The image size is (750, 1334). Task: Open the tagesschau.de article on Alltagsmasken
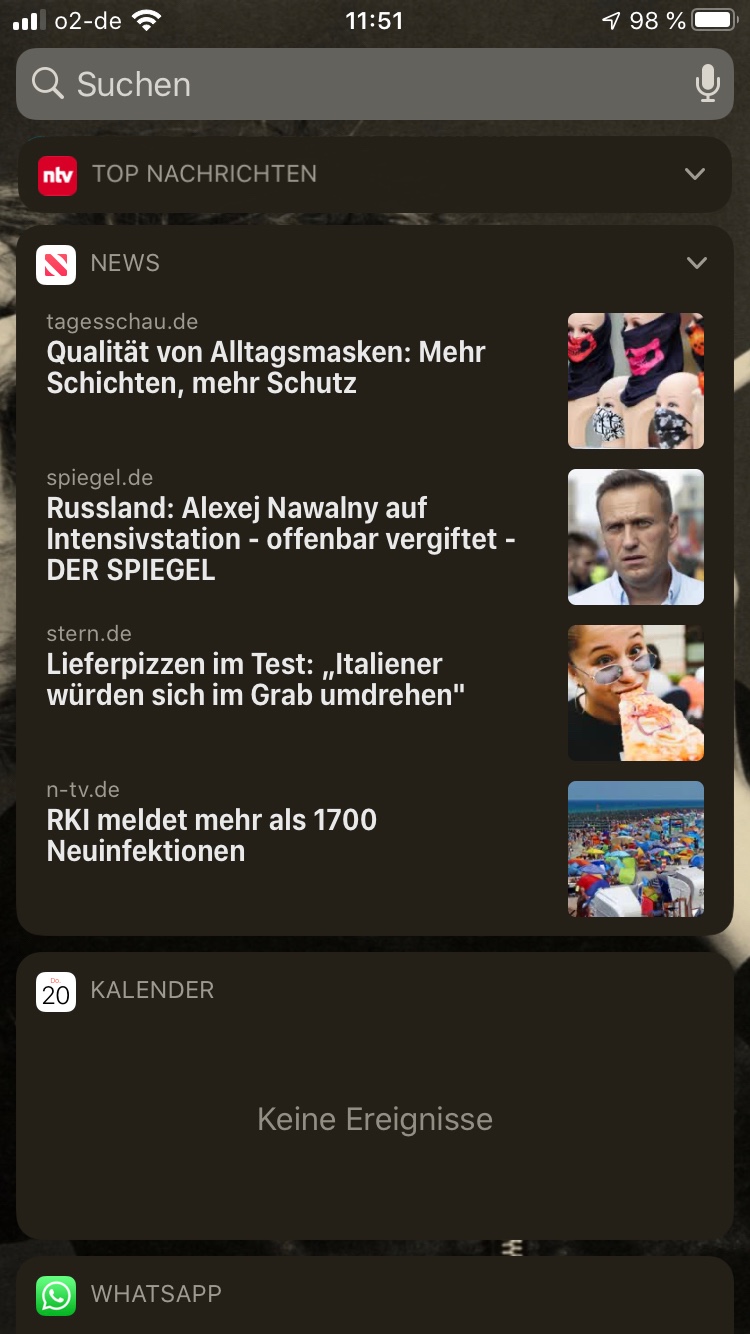pyautogui.click(x=265, y=367)
